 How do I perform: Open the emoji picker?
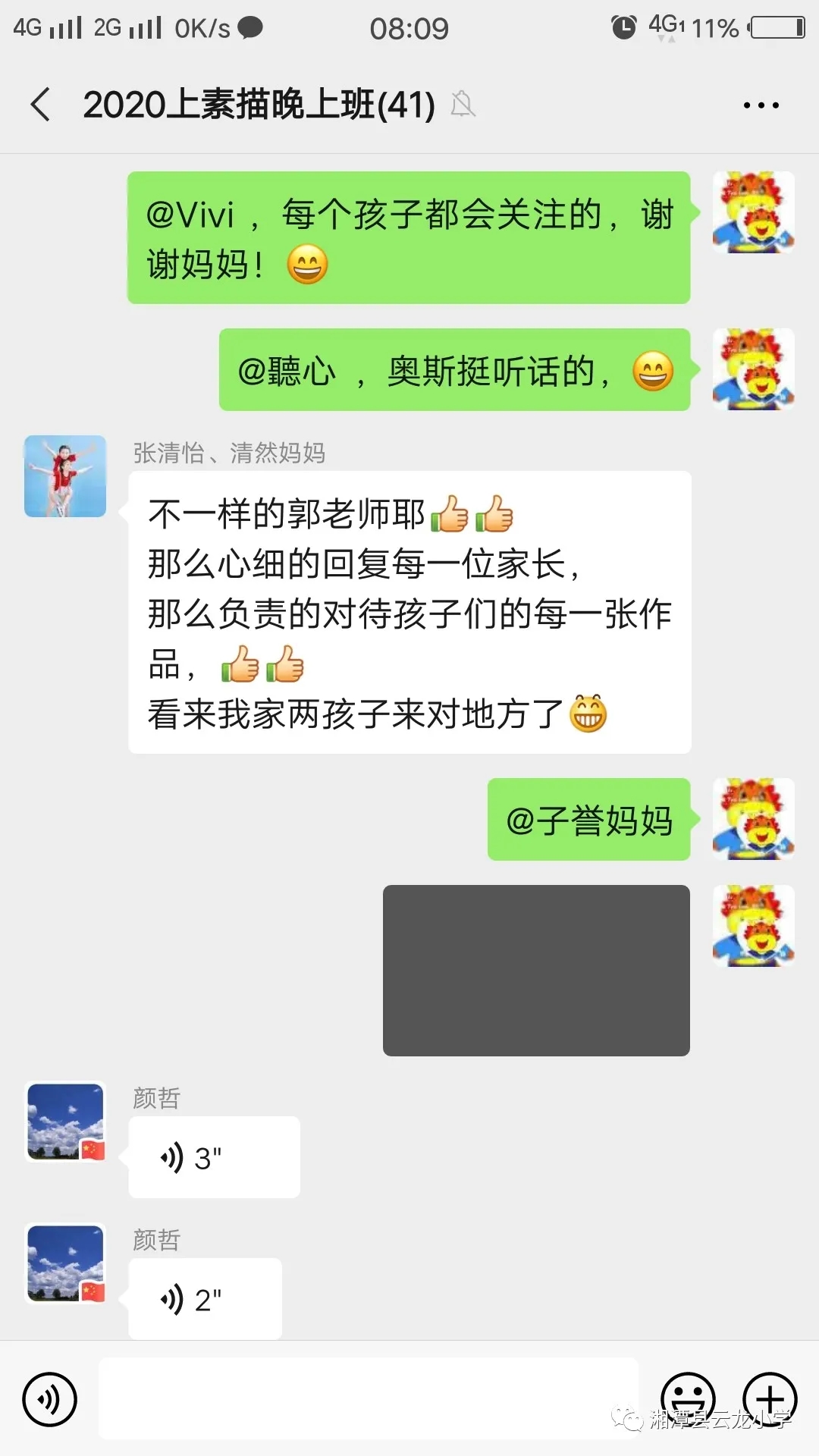coord(688,1398)
